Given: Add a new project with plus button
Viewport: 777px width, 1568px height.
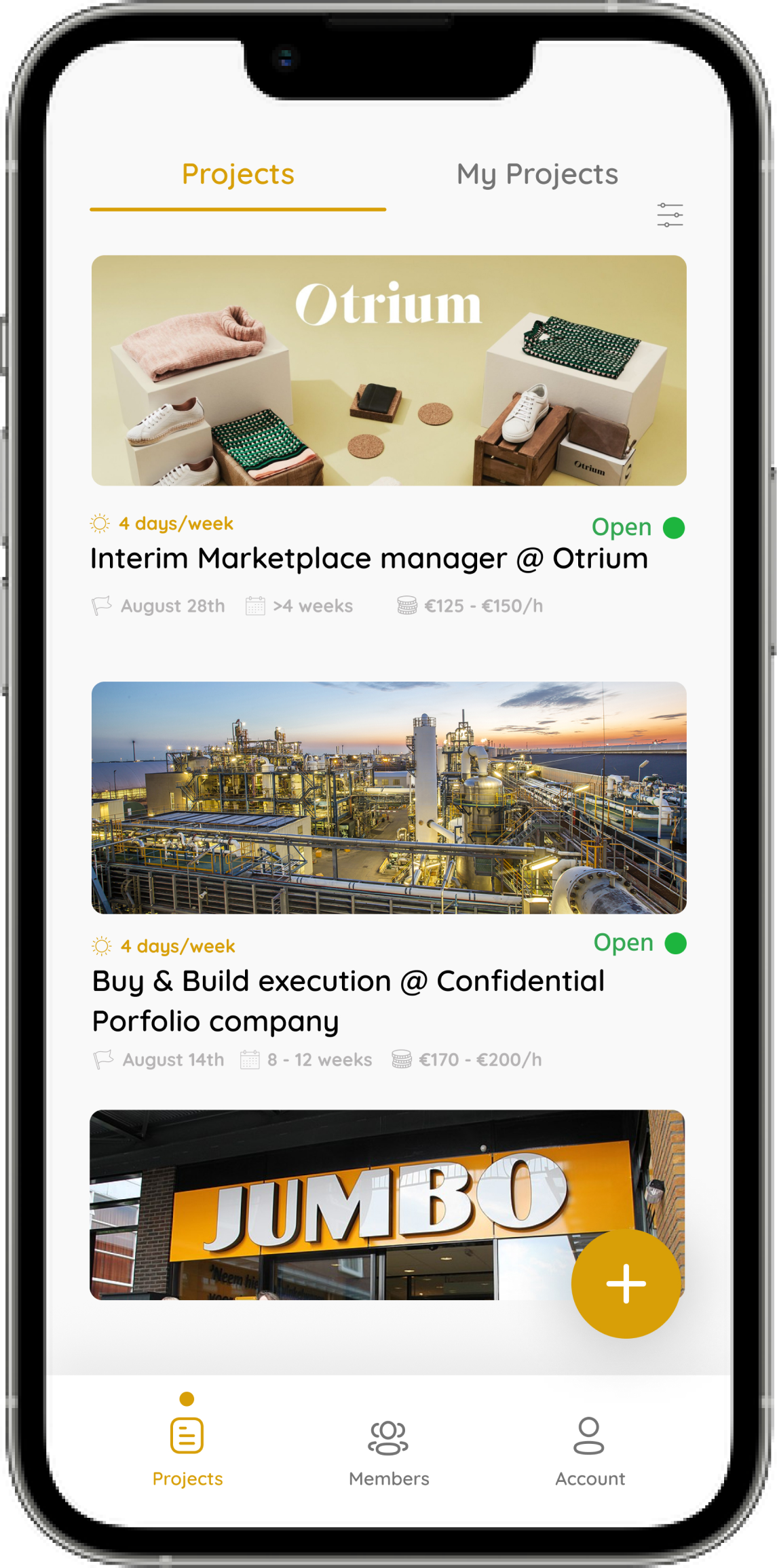Looking at the screenshot, I should pyautogui.click(x=626, y=1283).
